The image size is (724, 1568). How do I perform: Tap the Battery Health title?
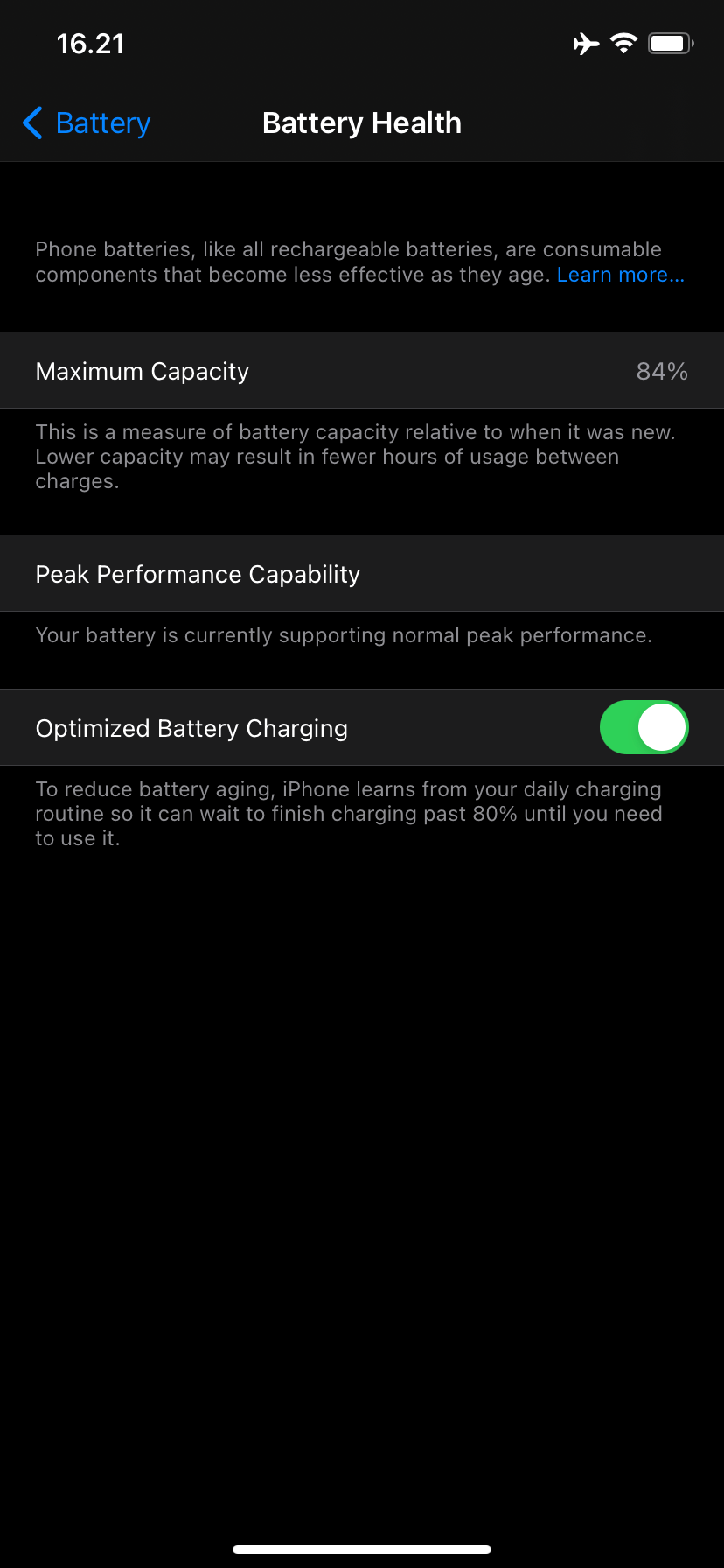(x=361, y=122)
